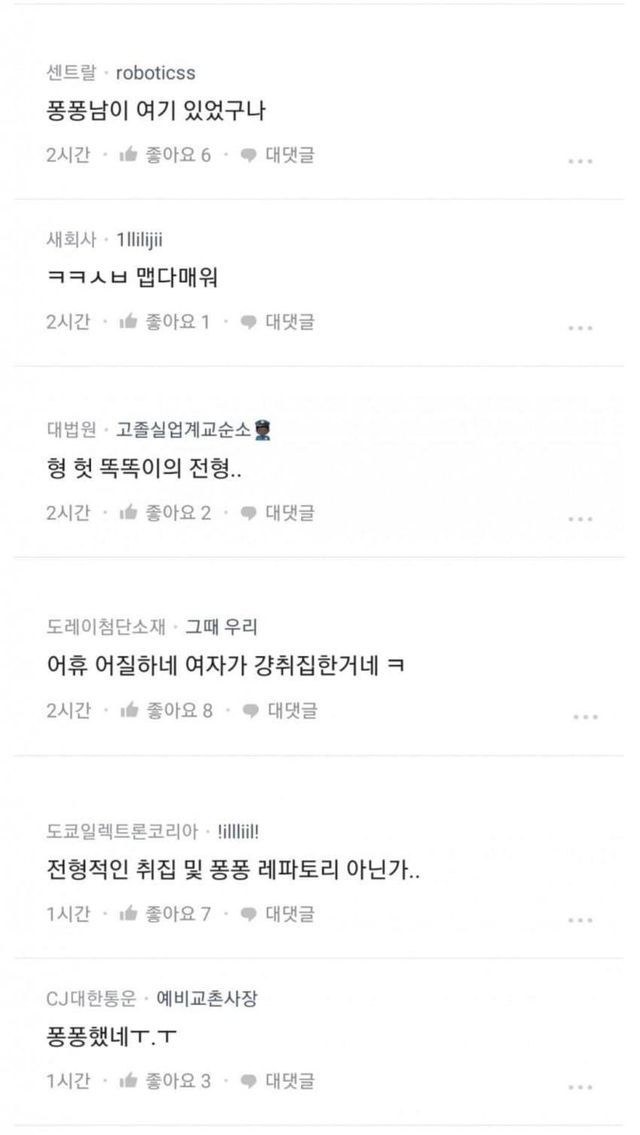This screenshot has width=640, height=1135.
Task: Open more options on the roboticss comment
Action: click(581, 161)
